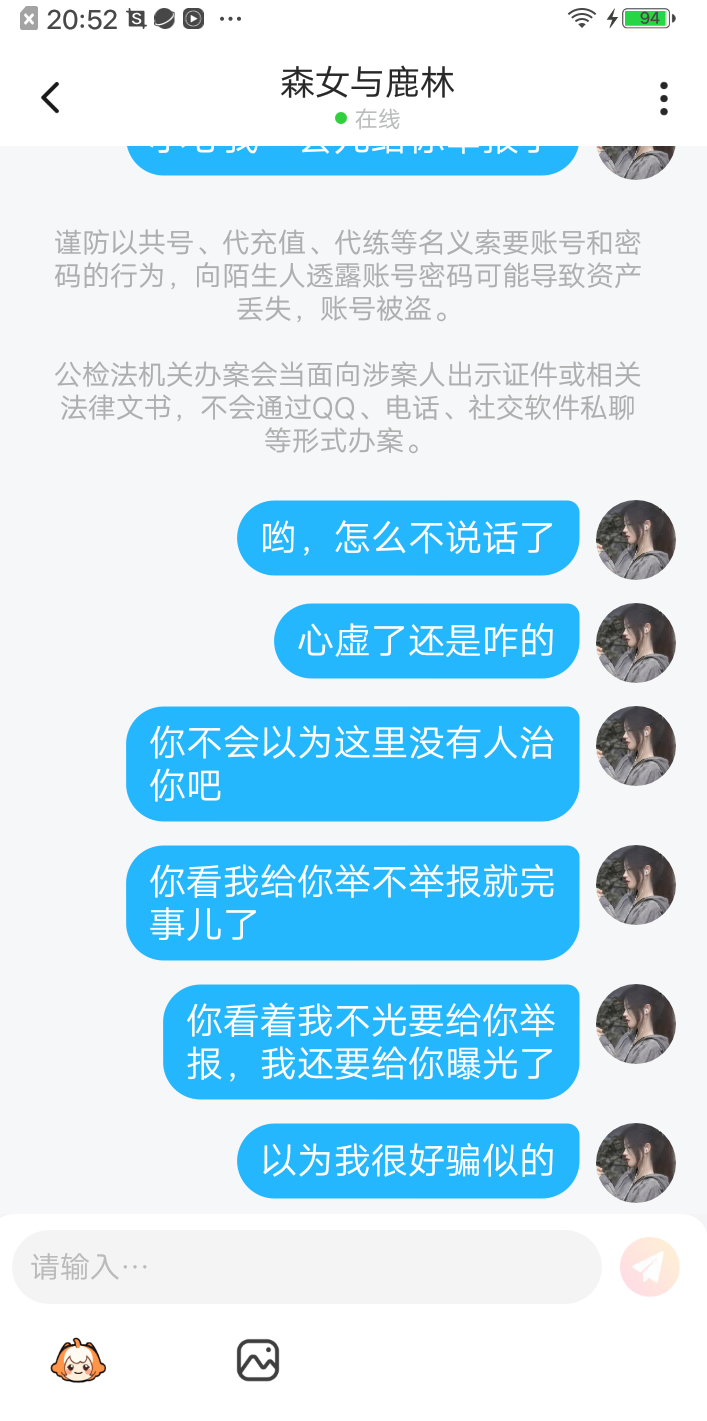Send the message with the paper plane

[x=649, y=1267]
